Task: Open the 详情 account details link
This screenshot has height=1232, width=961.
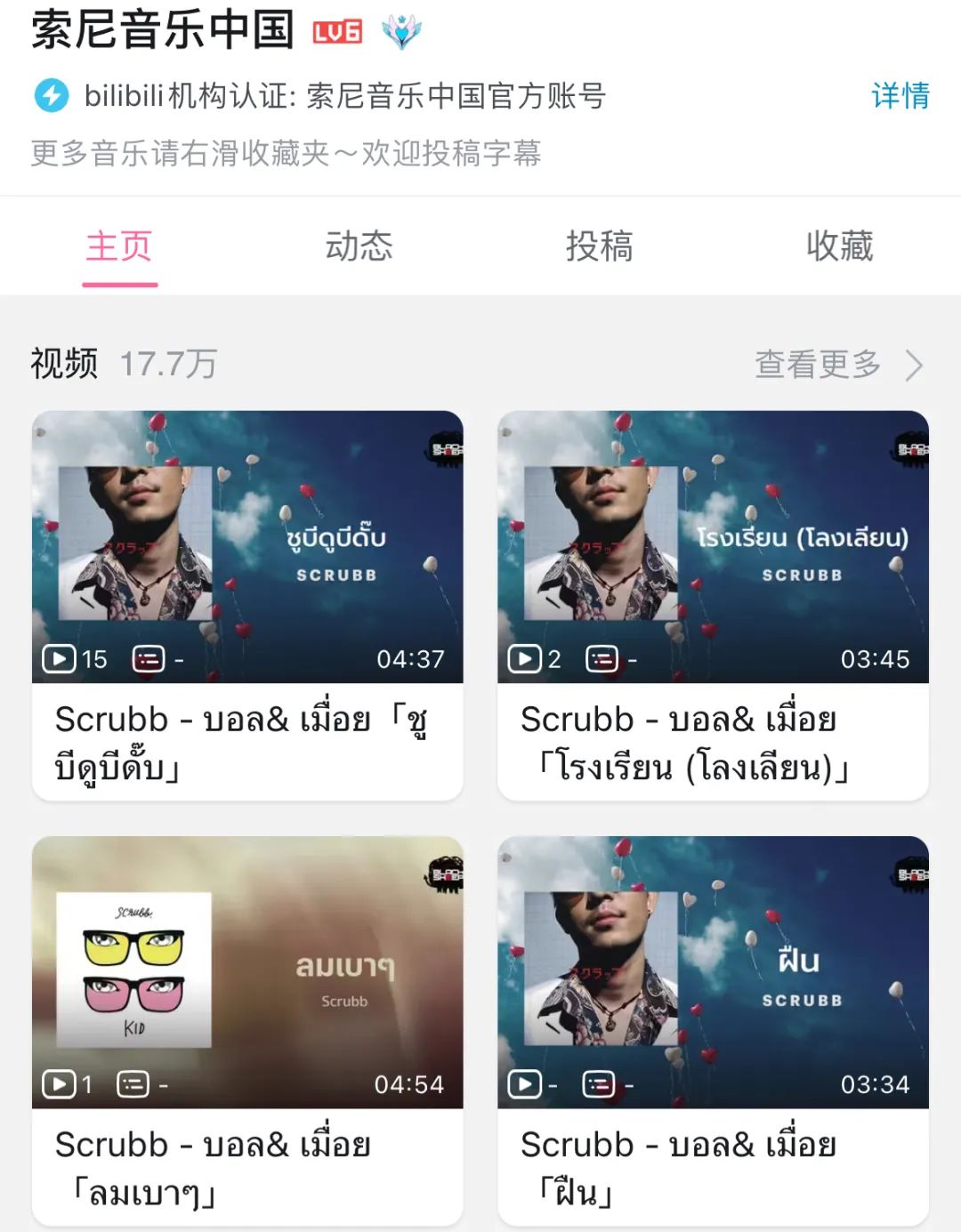Action: (900, 95)
